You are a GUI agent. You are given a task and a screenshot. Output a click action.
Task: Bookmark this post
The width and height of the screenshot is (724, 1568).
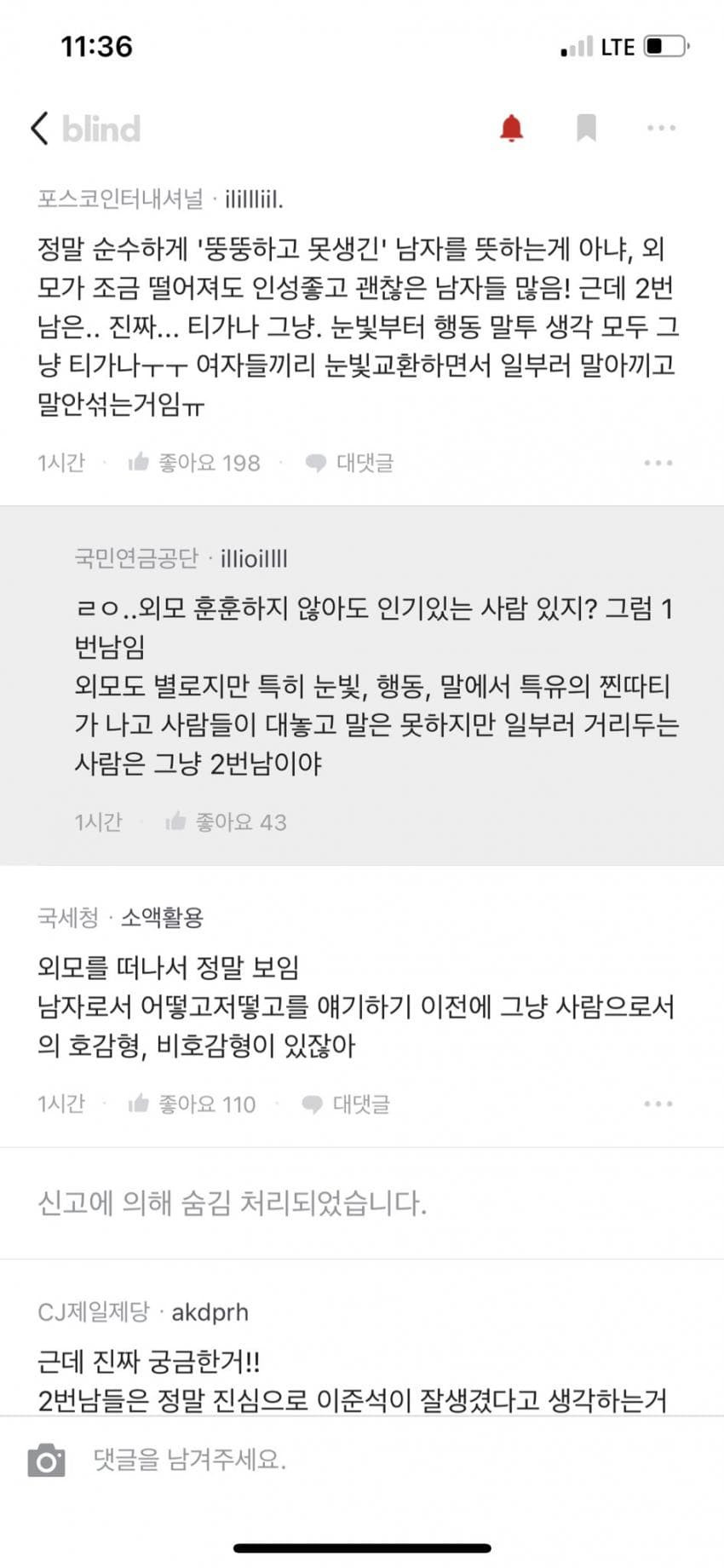point(586,128)
